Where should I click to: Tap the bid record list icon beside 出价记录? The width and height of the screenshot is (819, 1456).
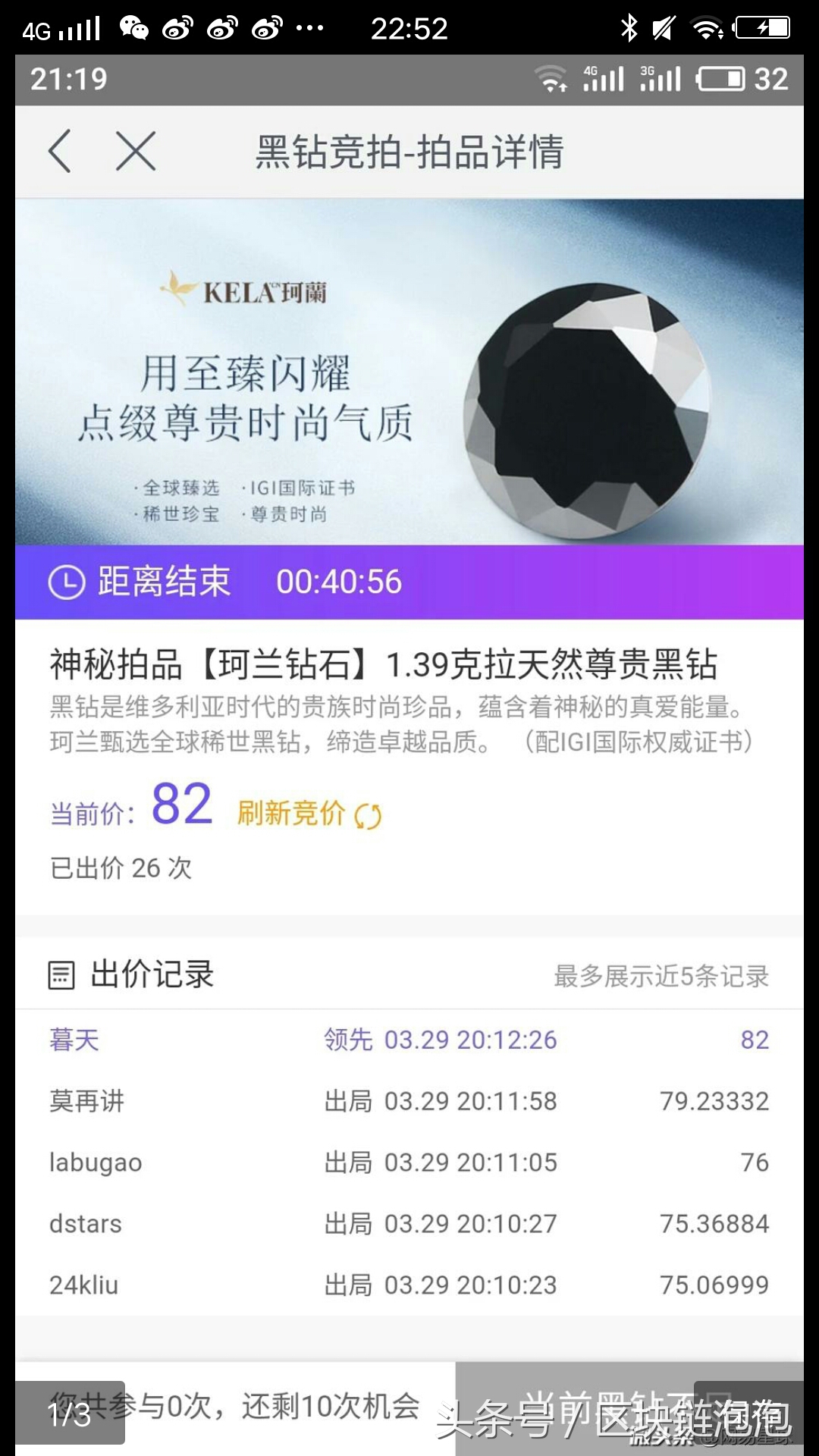point(62,974)
